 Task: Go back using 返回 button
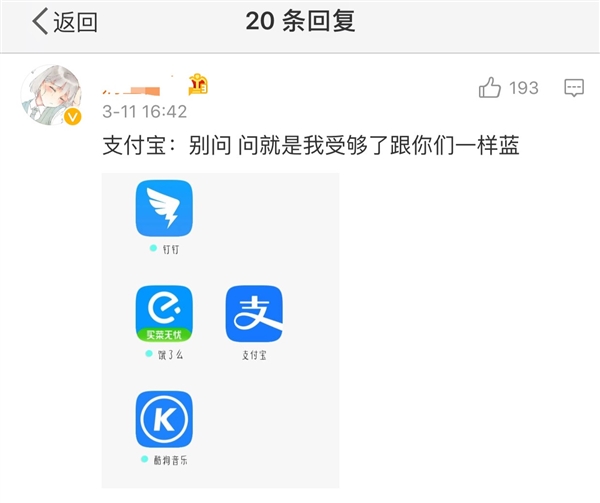pyautogui.click(x=65, y=22)
